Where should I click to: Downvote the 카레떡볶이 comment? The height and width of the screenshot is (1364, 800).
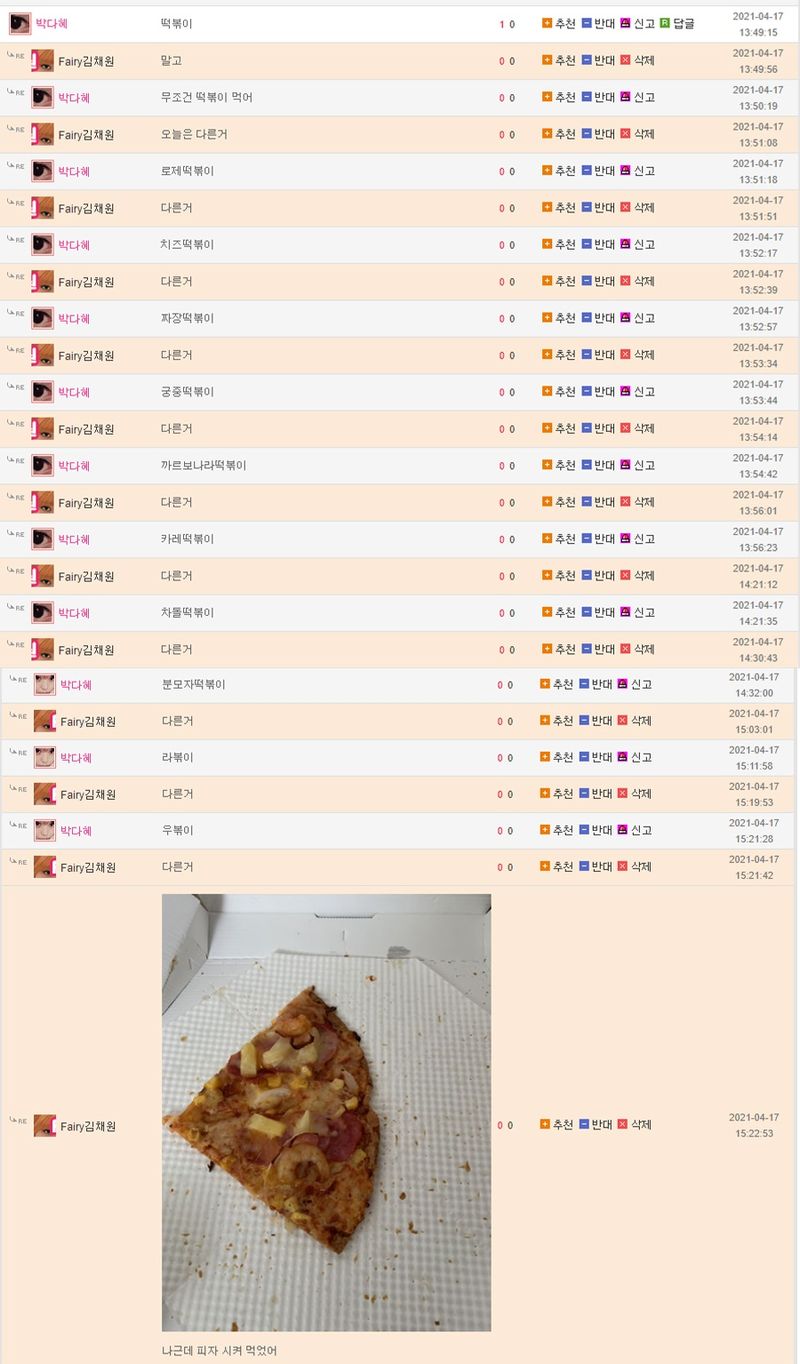[598, 539]
